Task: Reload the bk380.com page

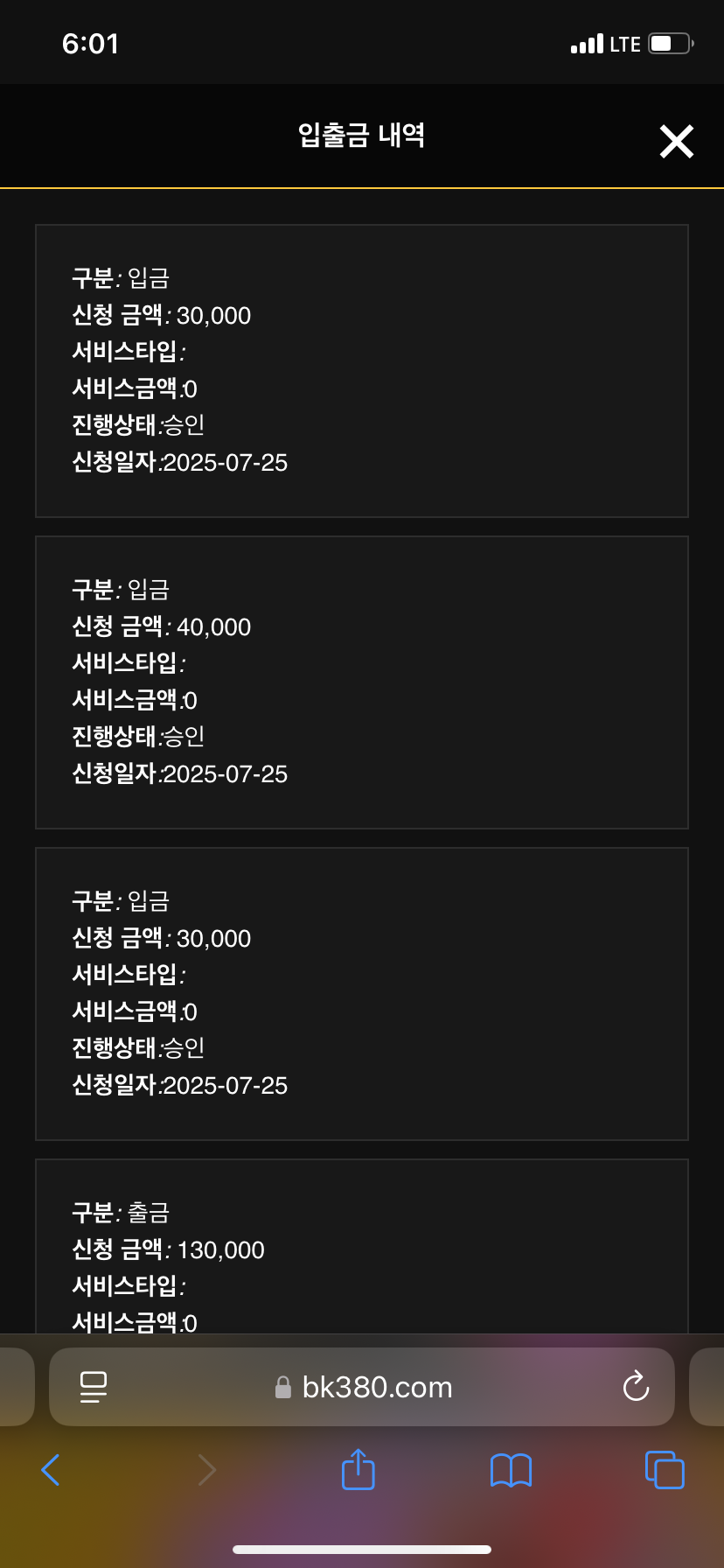Action: pos(636,1386)
